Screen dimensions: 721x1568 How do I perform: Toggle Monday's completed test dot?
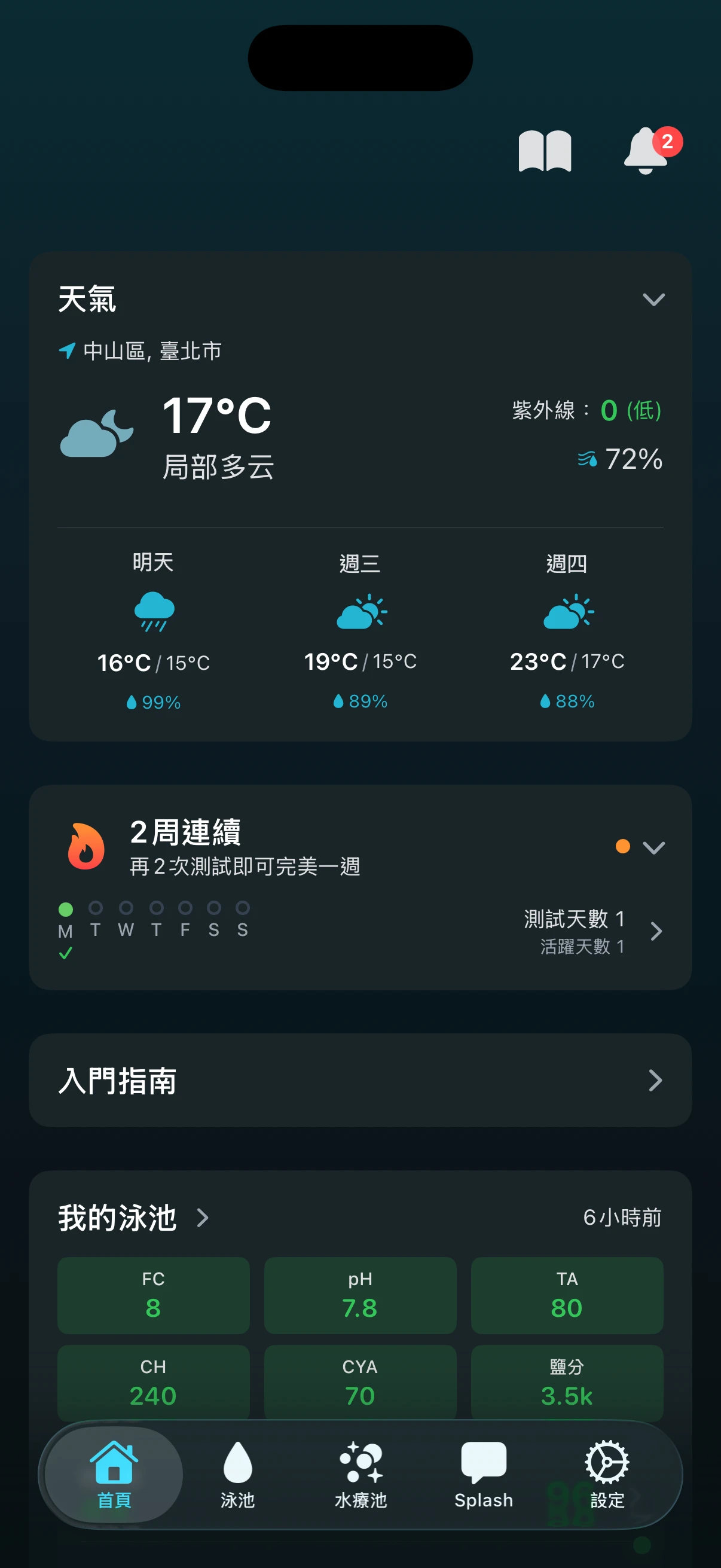[66, 908]
